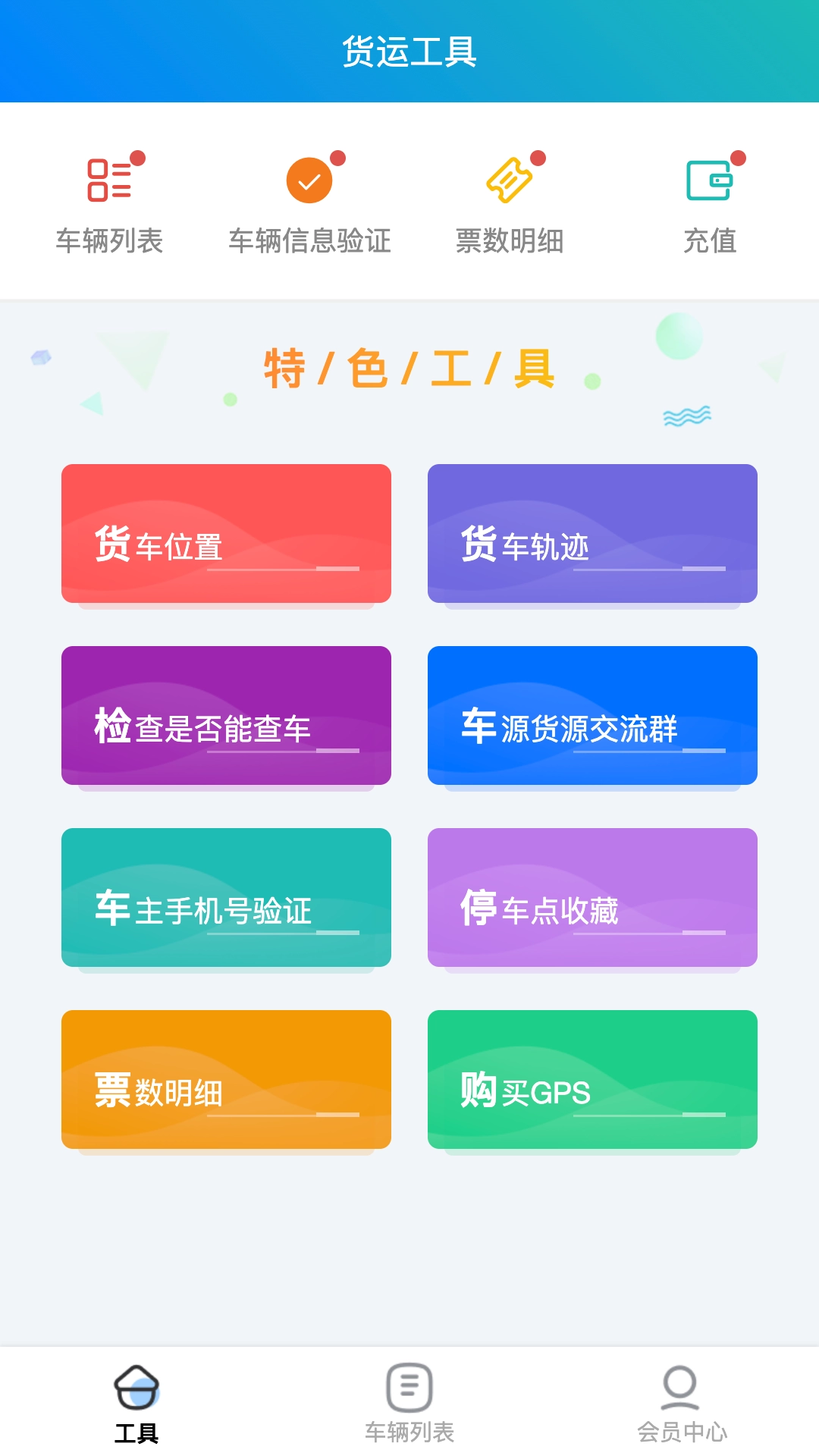Open the 货车位置 truck location card

226,533
